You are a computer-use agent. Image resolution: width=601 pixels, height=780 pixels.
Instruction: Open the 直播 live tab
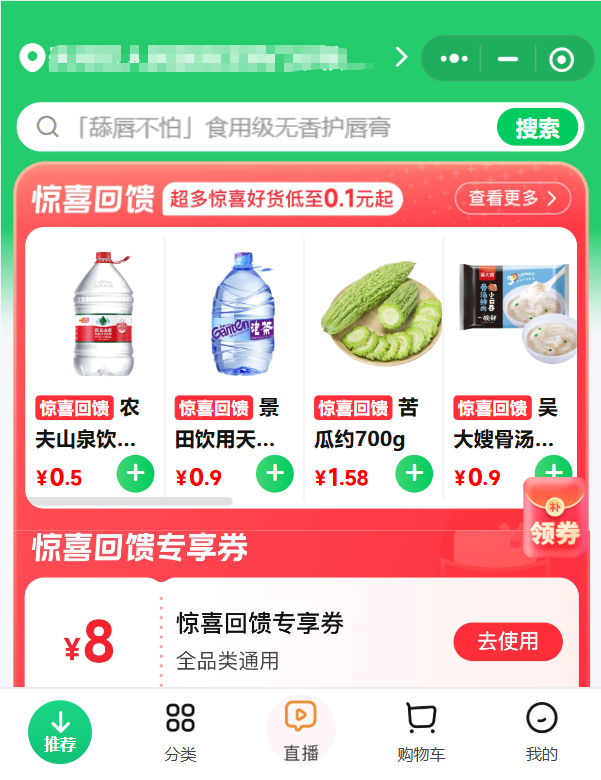(x=301, y=732)
